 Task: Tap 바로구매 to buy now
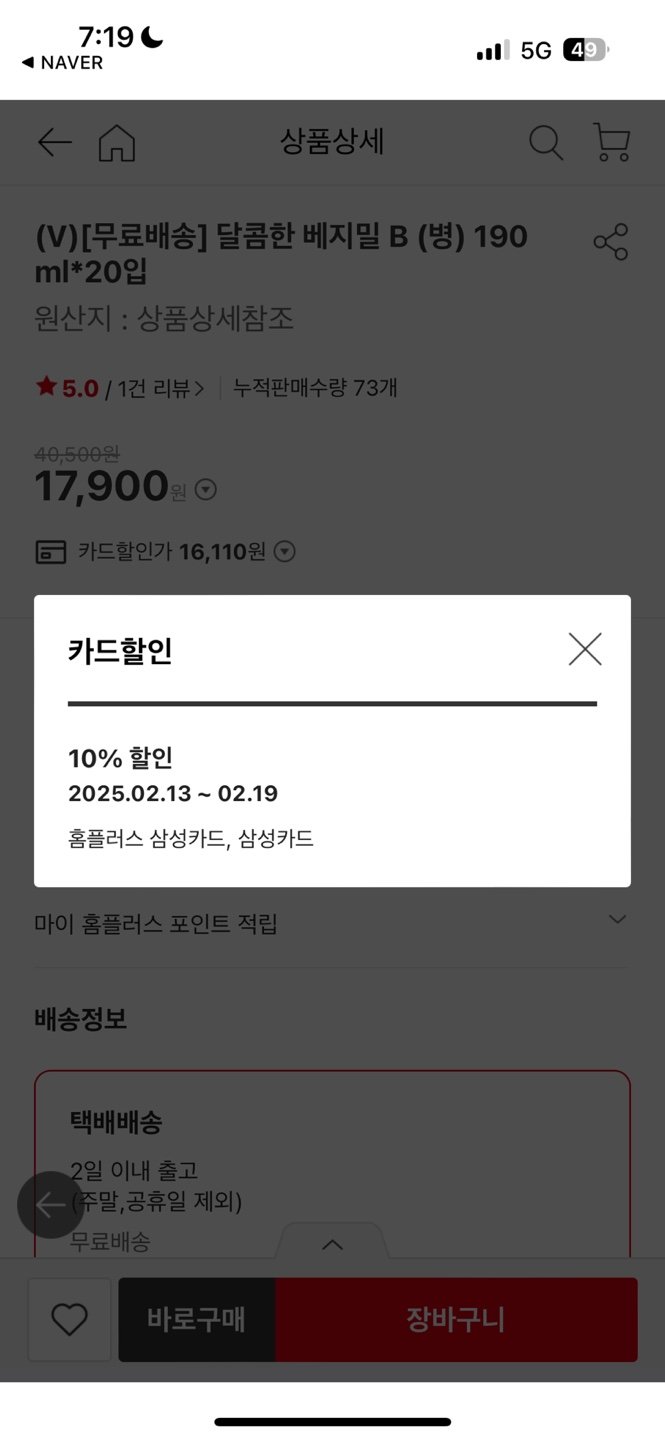pyautogui.click(x=196, y=1320)
